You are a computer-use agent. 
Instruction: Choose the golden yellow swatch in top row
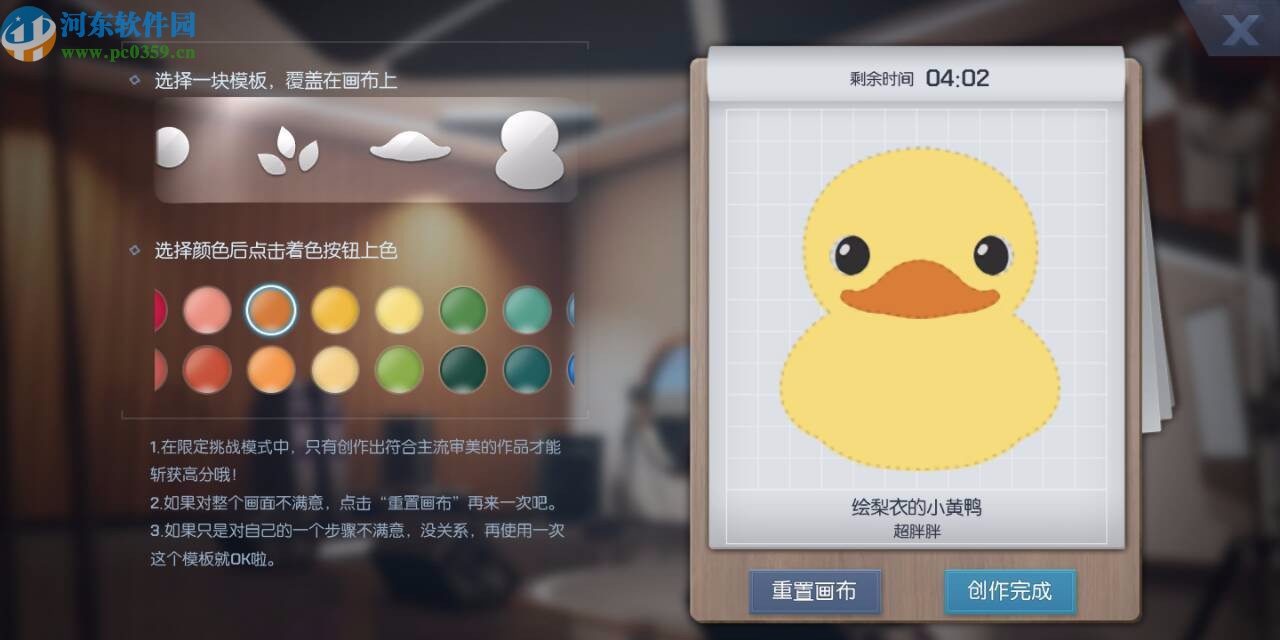[x=335, y=310]
